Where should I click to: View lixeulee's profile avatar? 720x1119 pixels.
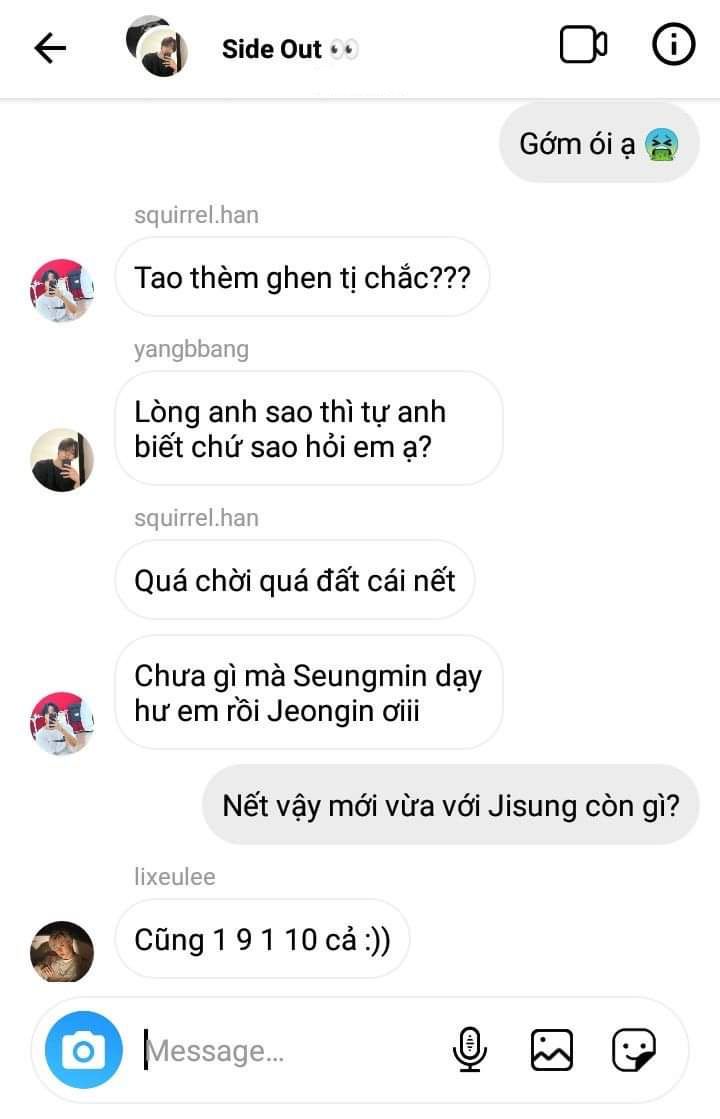[x=62, y=950]
